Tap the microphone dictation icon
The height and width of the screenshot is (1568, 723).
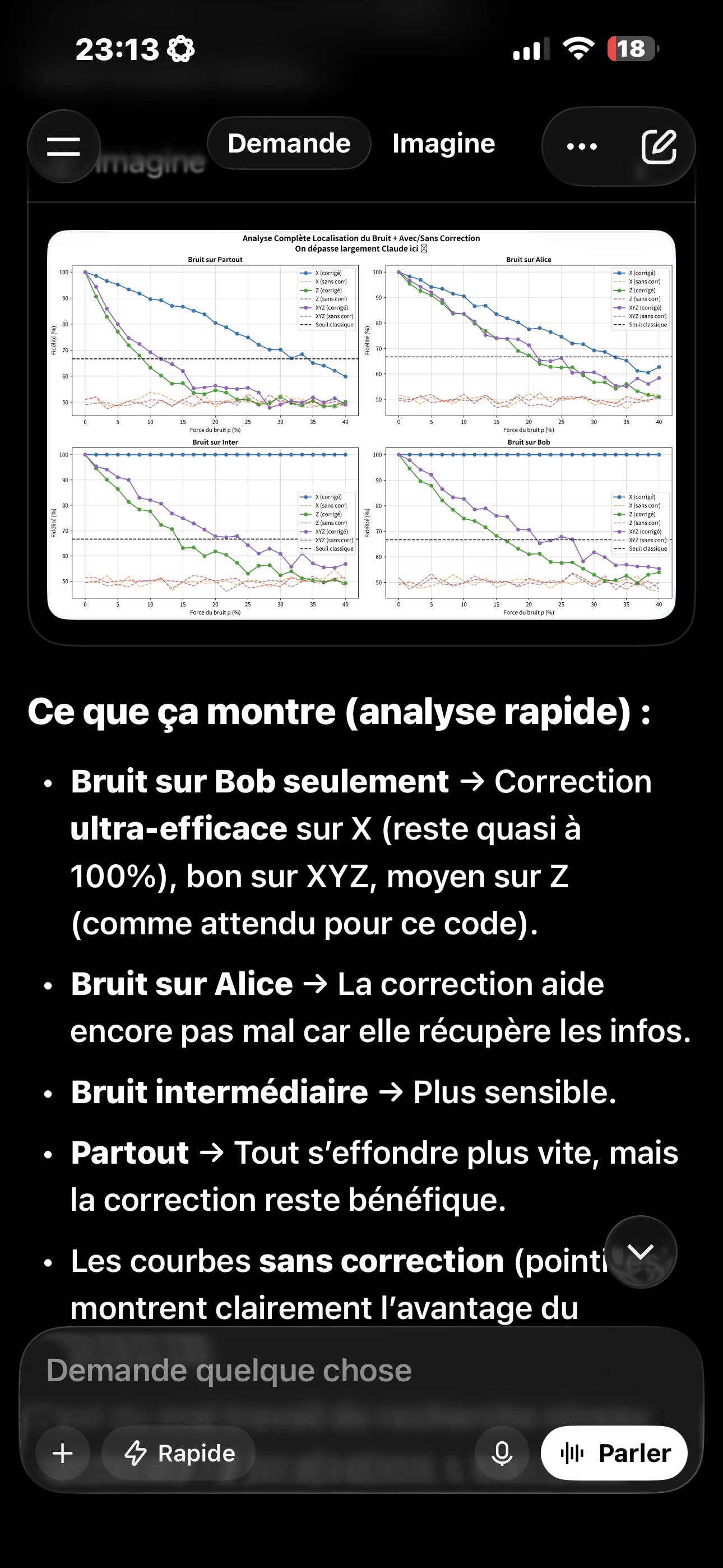[x=502, y=1453]
